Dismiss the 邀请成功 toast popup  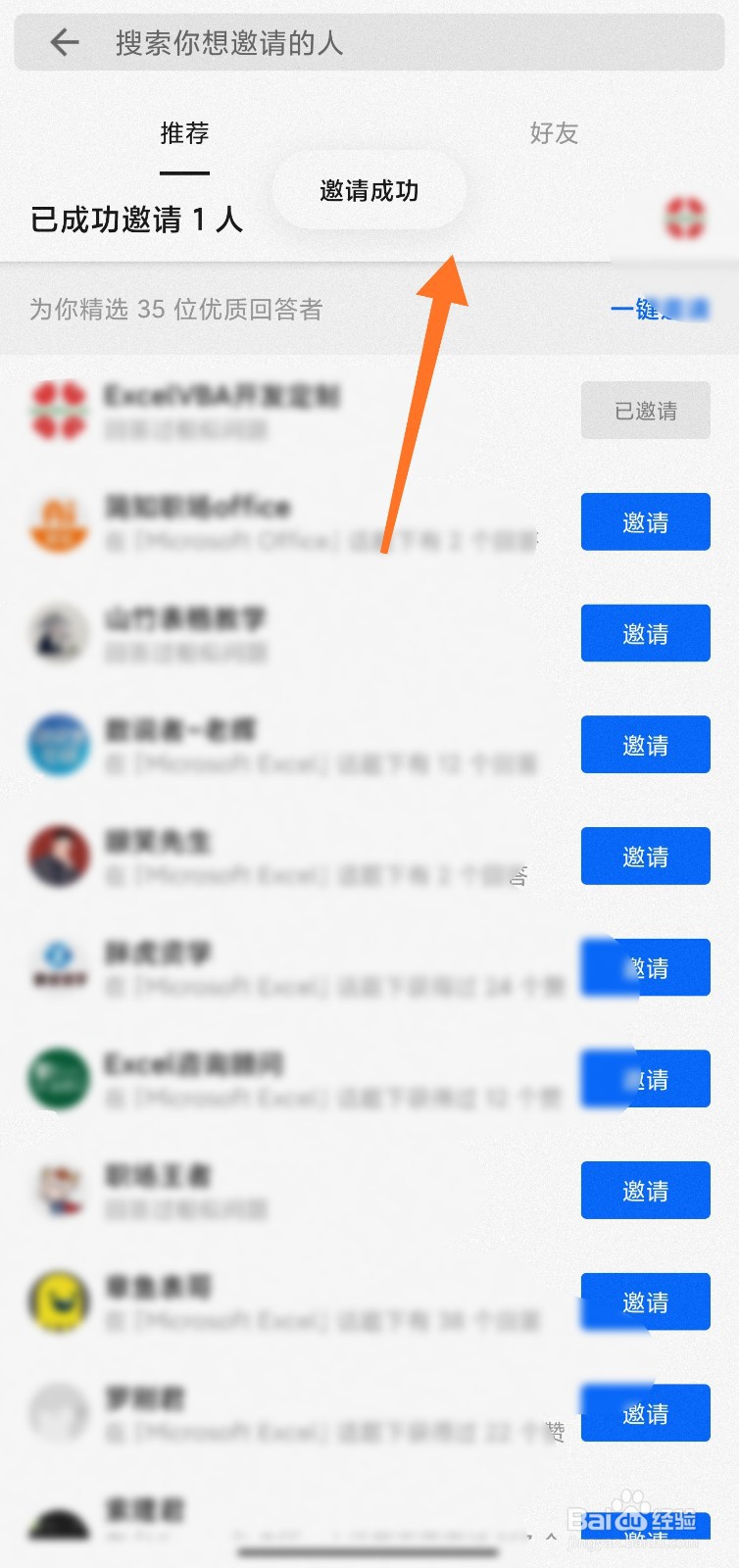[369, 191]
